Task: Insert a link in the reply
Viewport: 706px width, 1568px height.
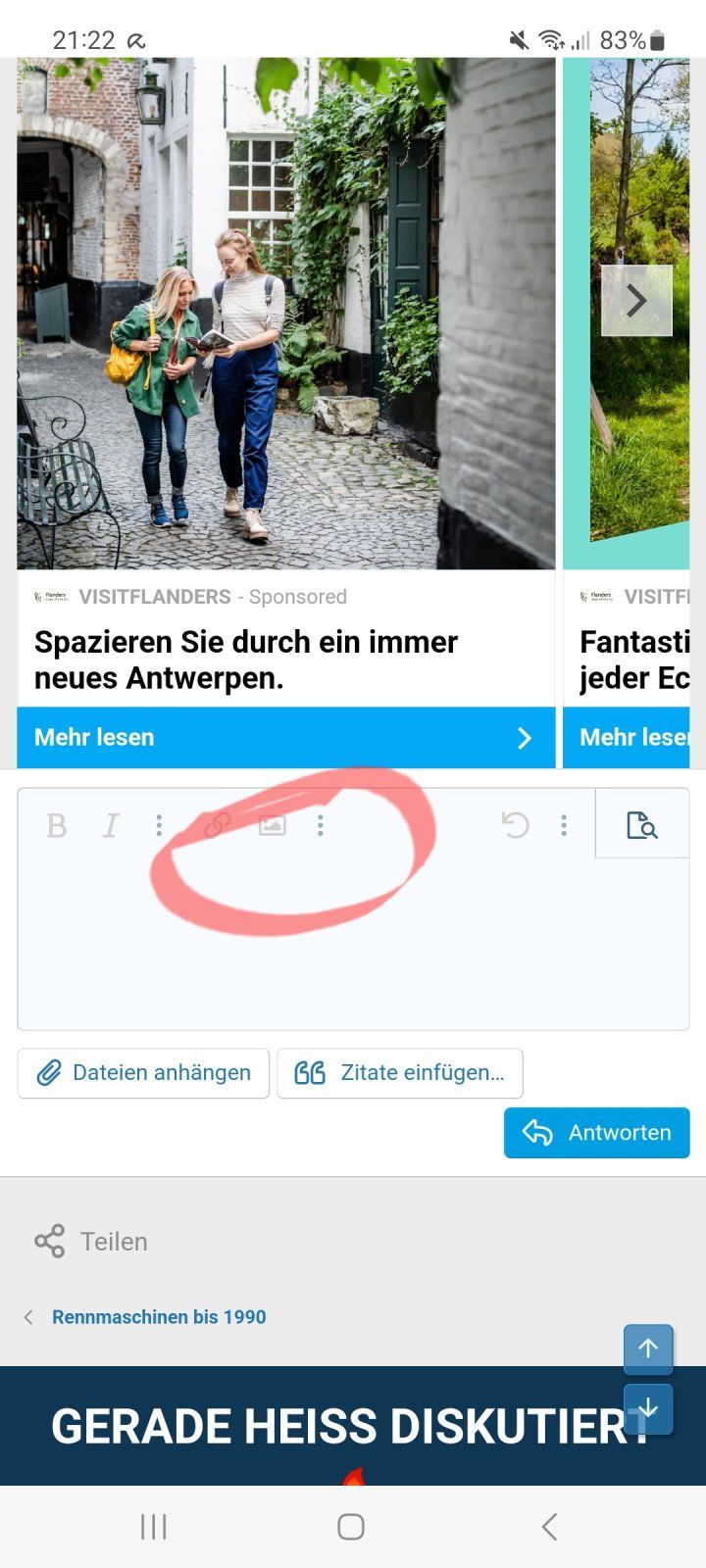Action: click(217, 825)
